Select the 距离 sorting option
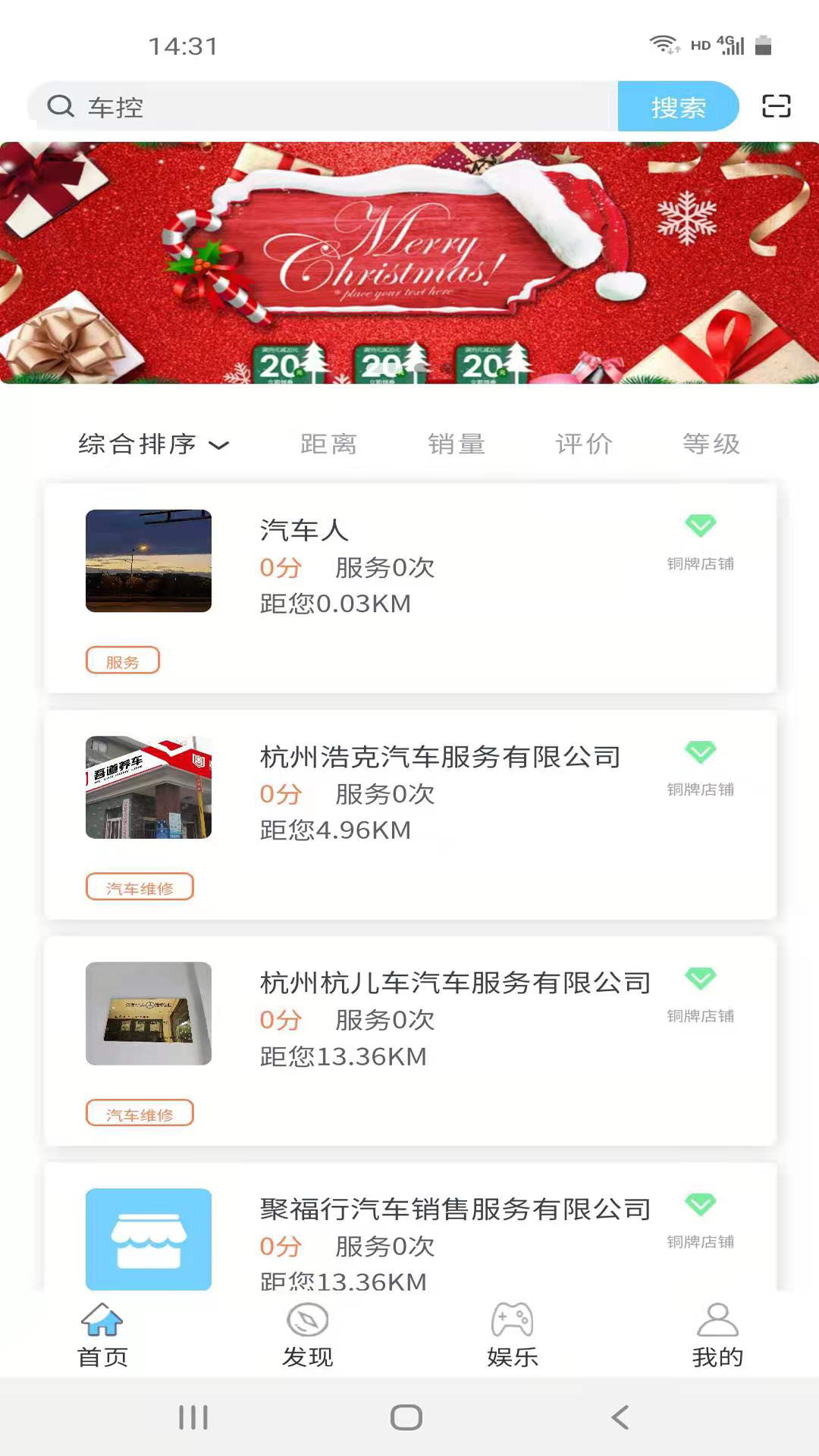The image size is (819, 1456). coord(329,444)
